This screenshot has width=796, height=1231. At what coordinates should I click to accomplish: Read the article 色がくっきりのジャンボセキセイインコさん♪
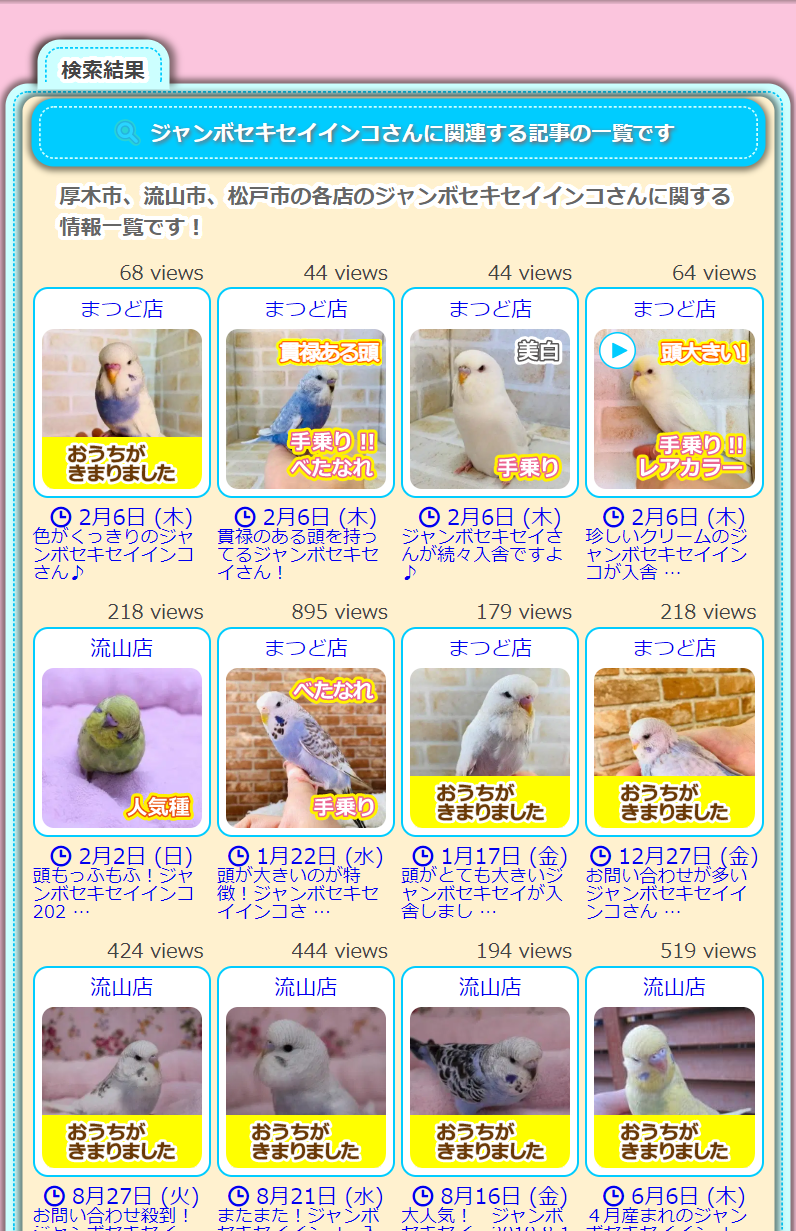click(121, 554)
